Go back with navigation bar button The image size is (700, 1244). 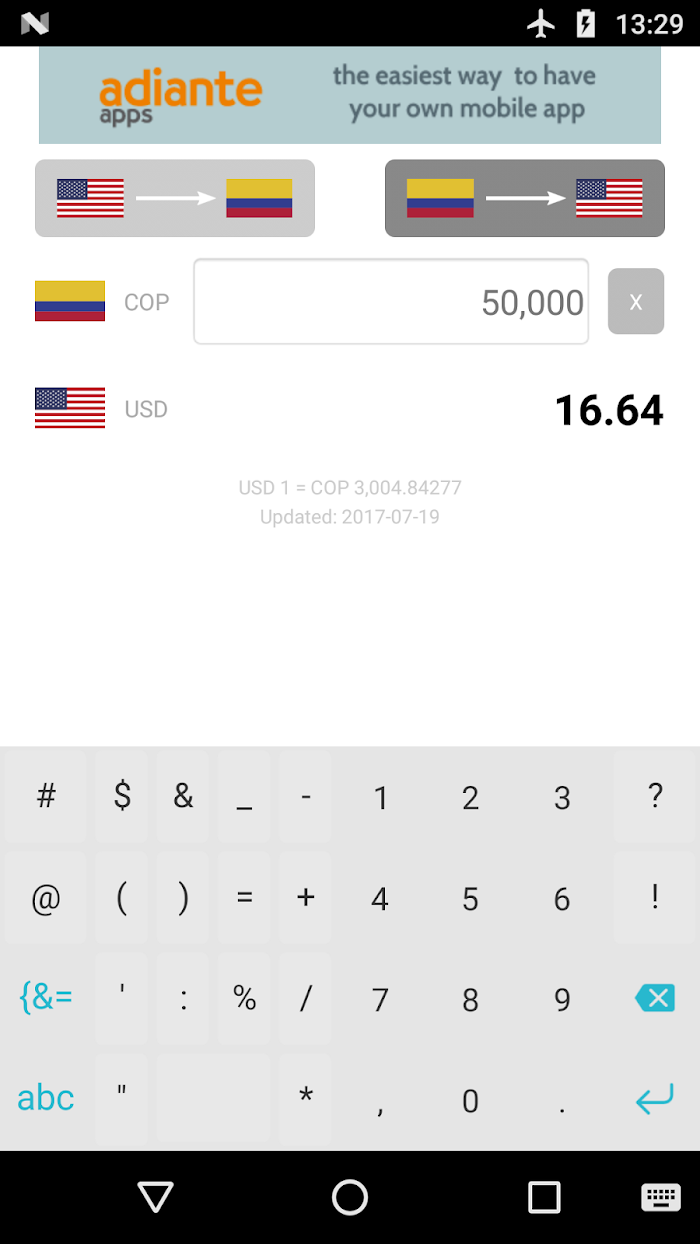coord(156,1197)
